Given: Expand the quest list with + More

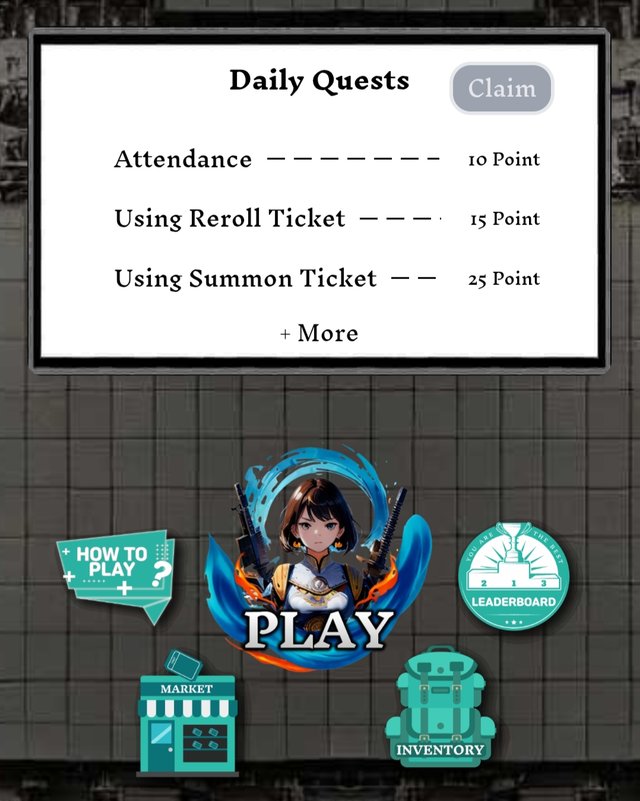Looking at the screenshot, I should coord(319,333).
